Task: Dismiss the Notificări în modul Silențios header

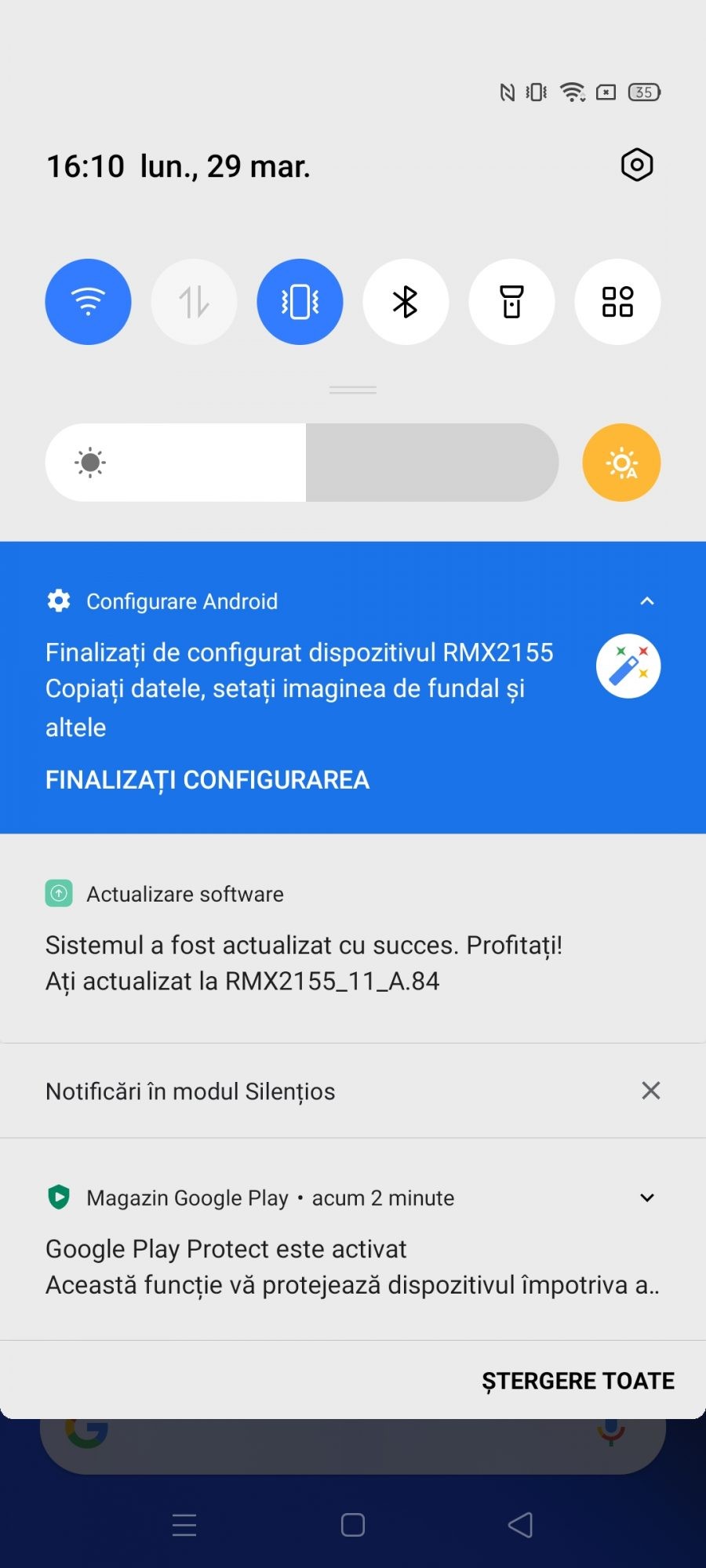Action: 650,1091
